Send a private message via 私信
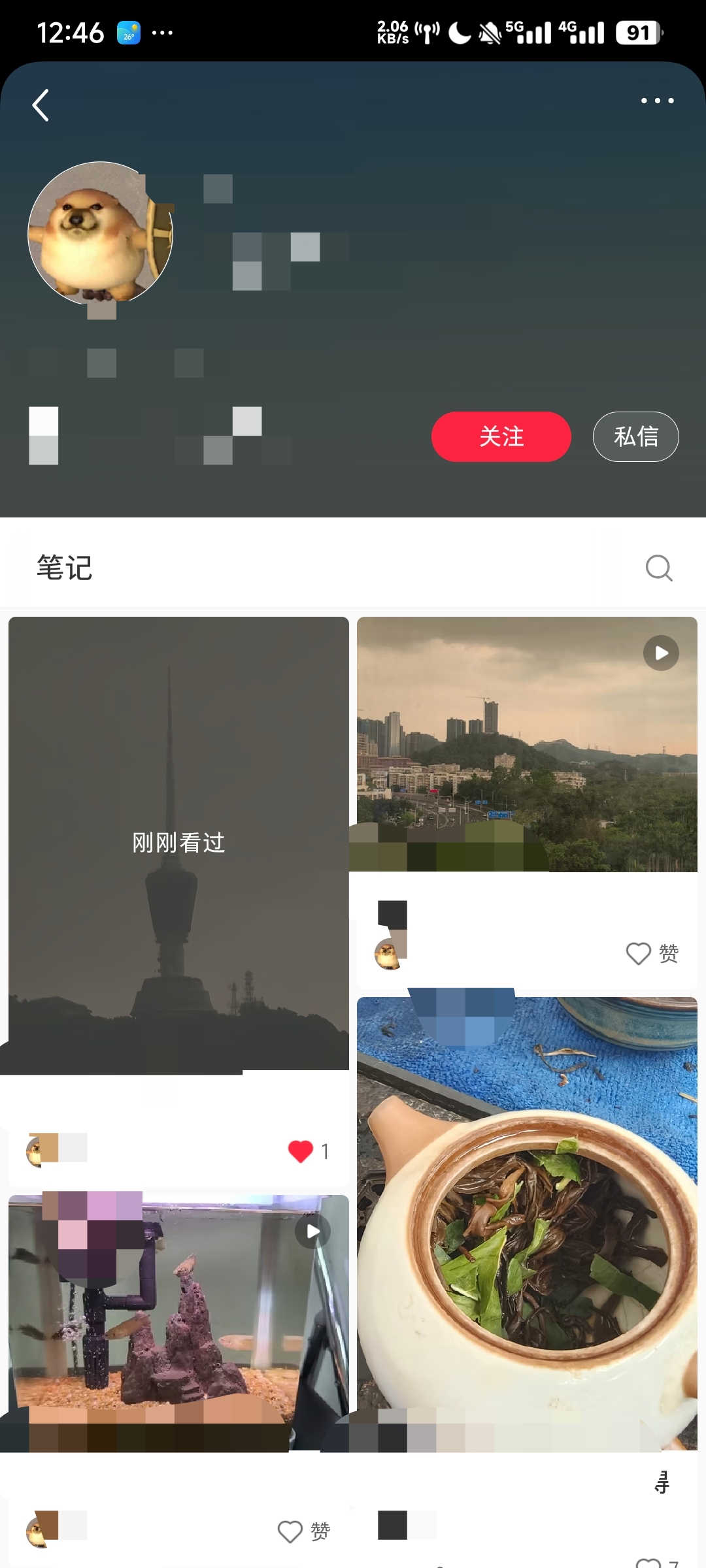This screenshot has width=706, height=1568. (635, 436)
